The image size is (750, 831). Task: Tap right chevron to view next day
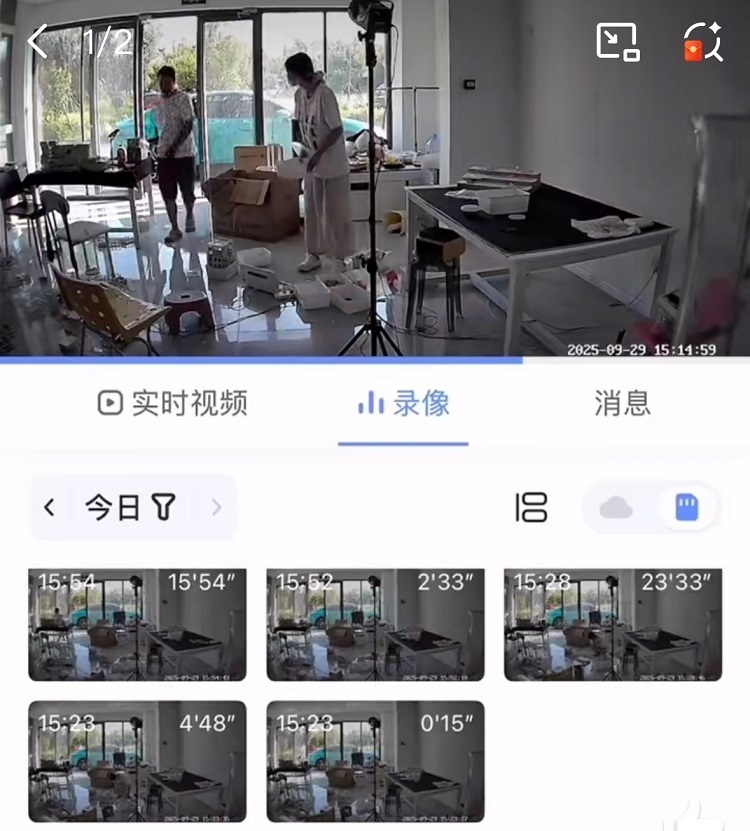(217, 508)
